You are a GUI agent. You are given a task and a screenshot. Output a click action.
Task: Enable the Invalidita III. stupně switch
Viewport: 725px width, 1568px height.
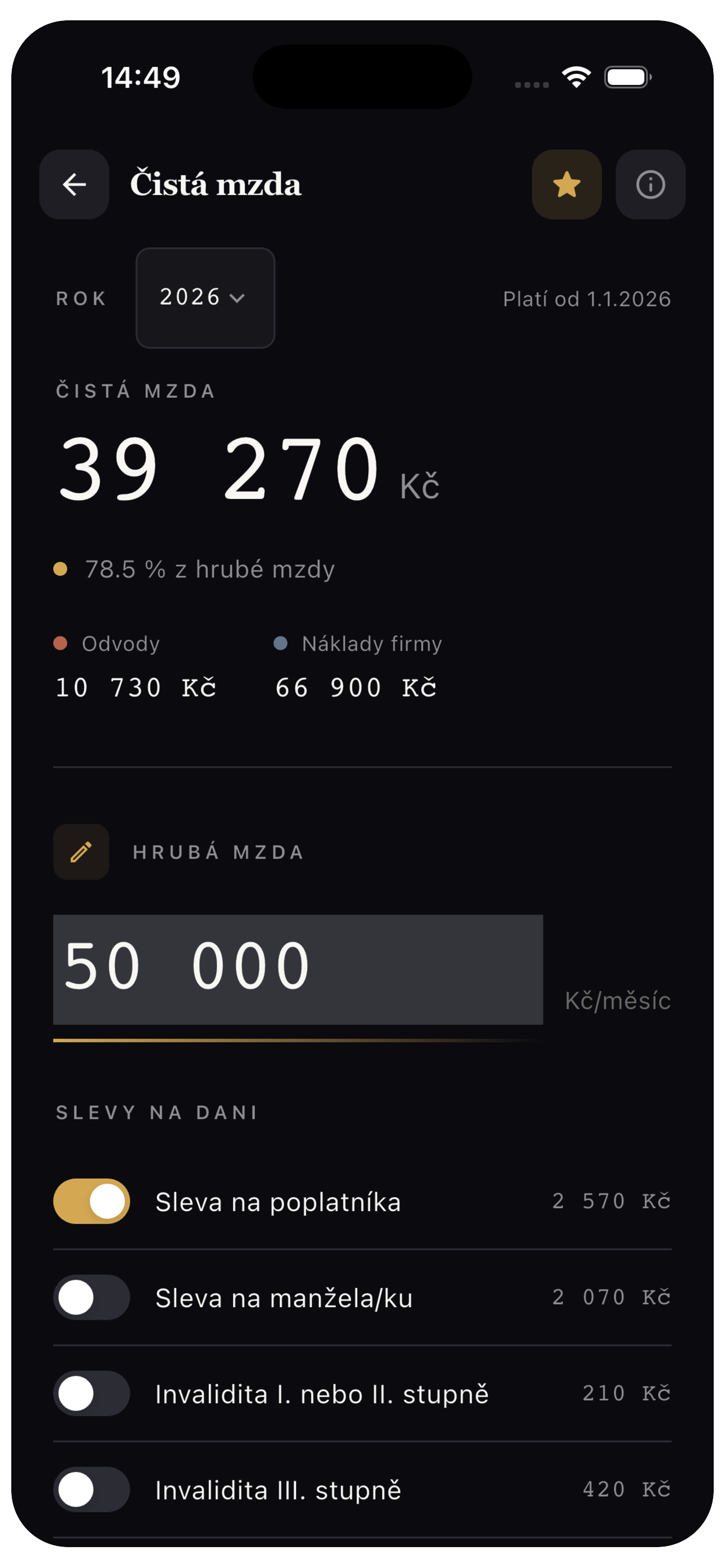91,1490
